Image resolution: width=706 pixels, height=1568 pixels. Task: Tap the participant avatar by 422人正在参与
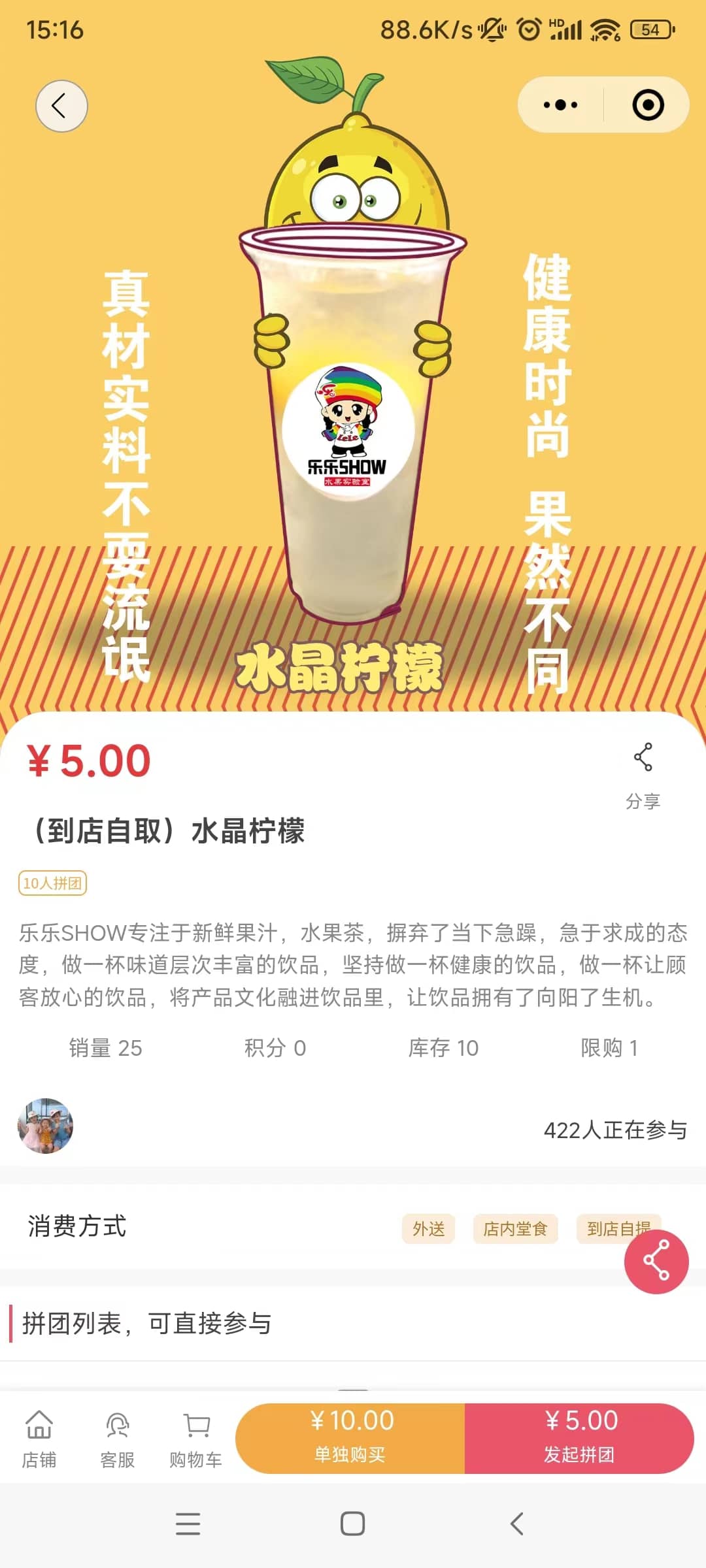click(45, 1126)
